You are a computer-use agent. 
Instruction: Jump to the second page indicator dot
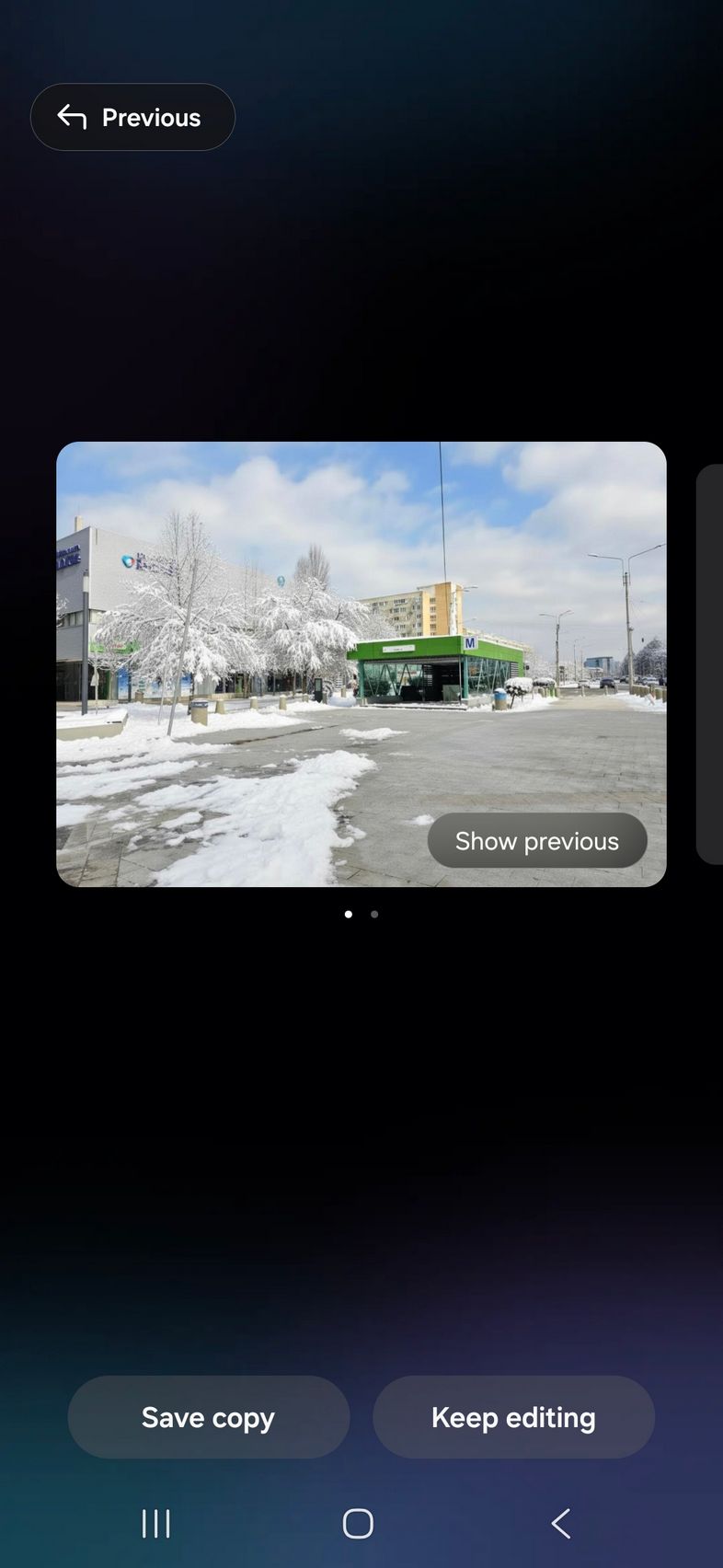(x=374, y=915)
